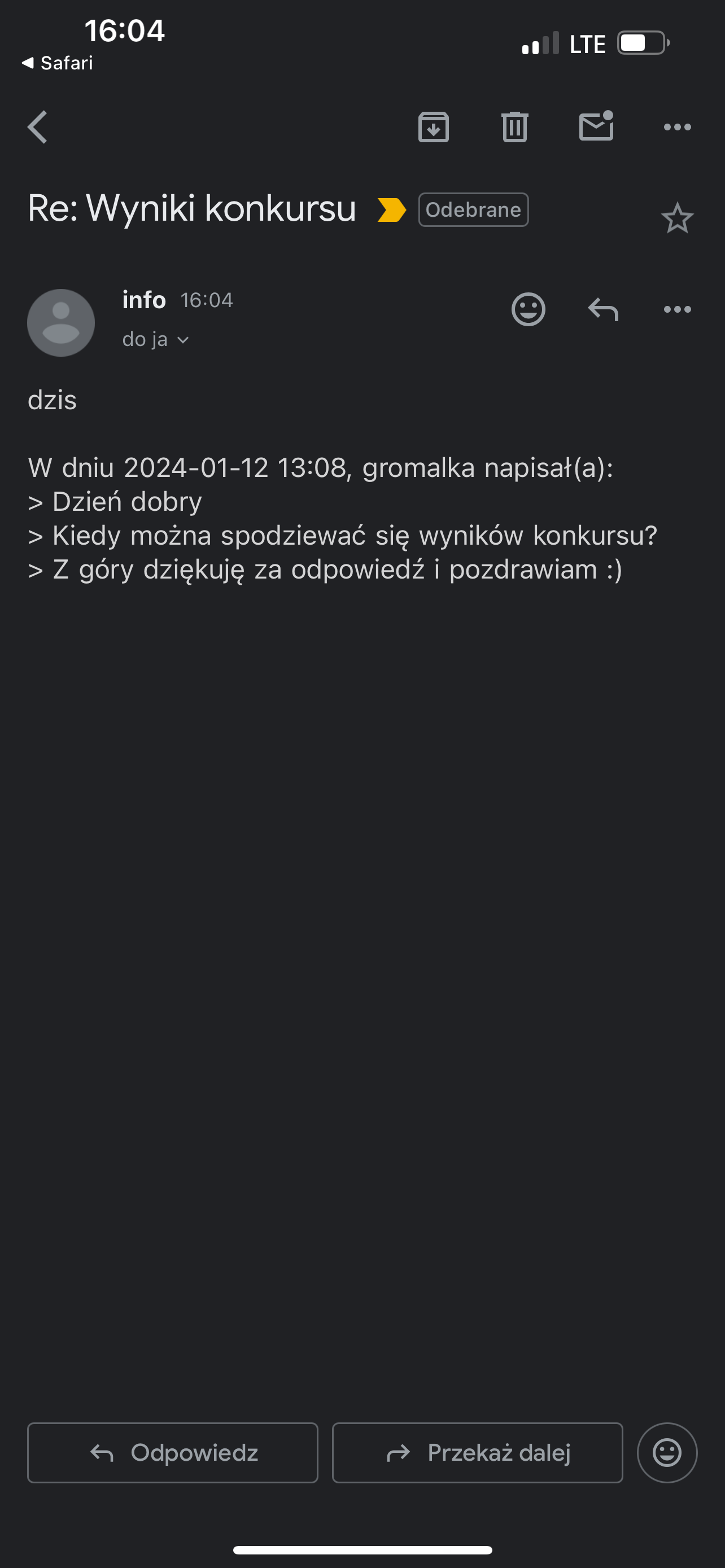Screen dimensions: 725x1568
Task: Tap the Odpowiedz button
Action: [173, 1453]
